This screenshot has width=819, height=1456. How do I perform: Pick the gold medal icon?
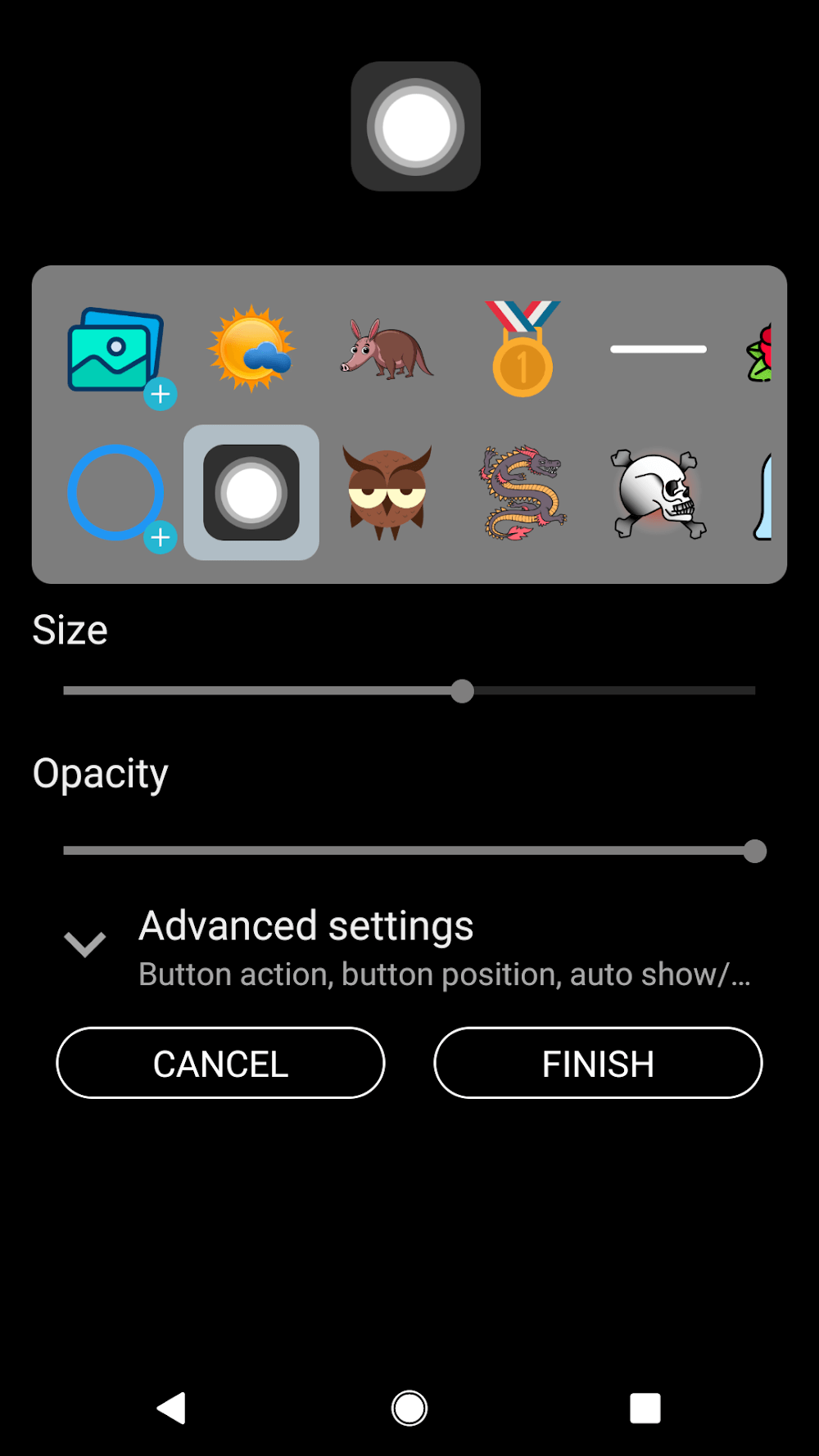coord(523,350)
